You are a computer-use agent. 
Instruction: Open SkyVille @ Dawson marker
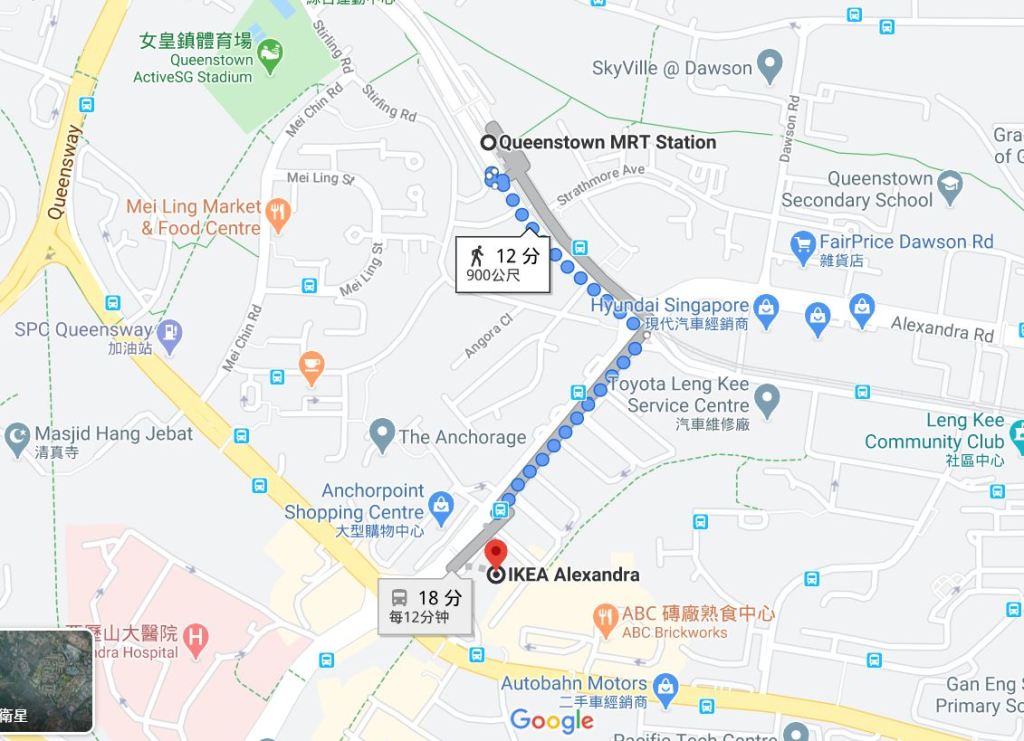[x=769, y=68]
